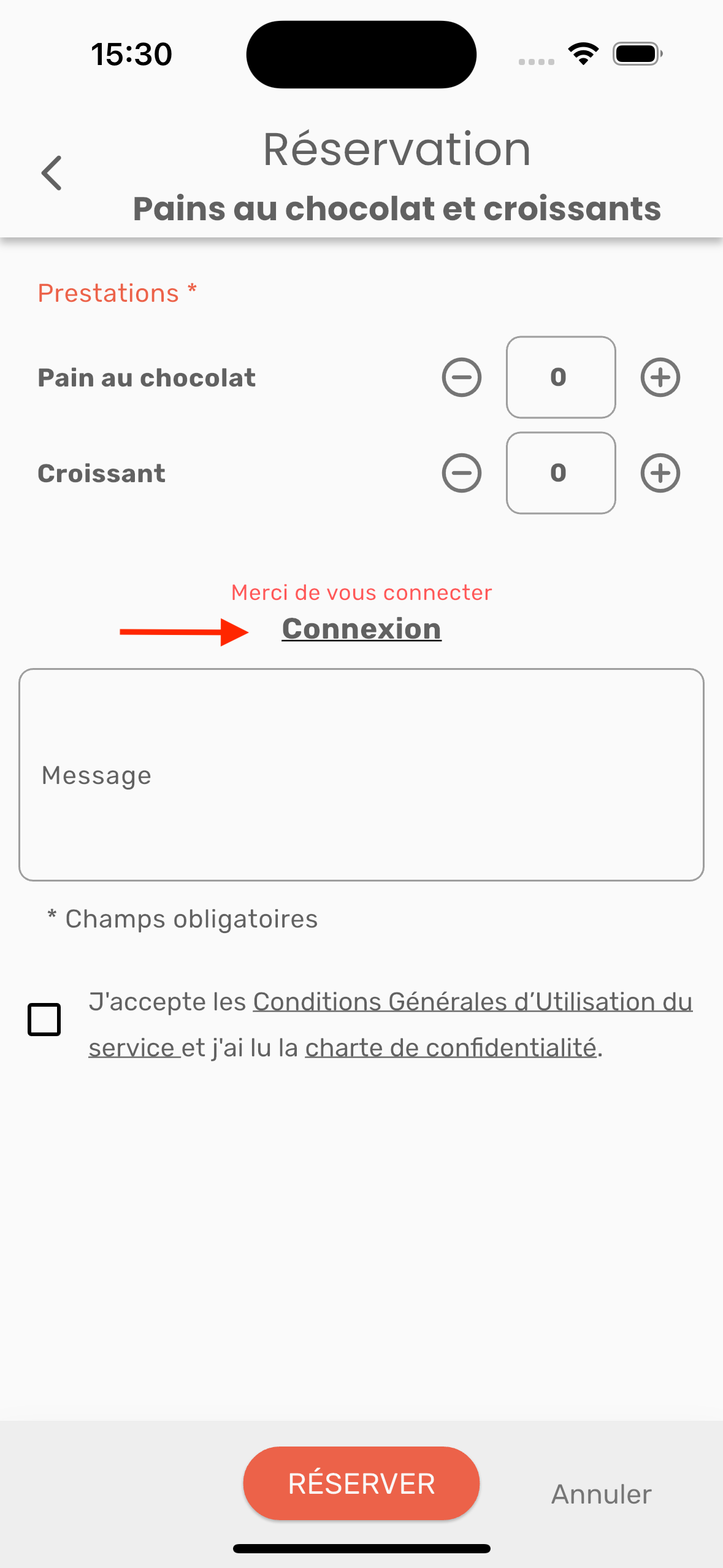Go back from the Réservation screen
This screenshot has width=723, height=1568.
pyautogui.click(x=52, y=173)
